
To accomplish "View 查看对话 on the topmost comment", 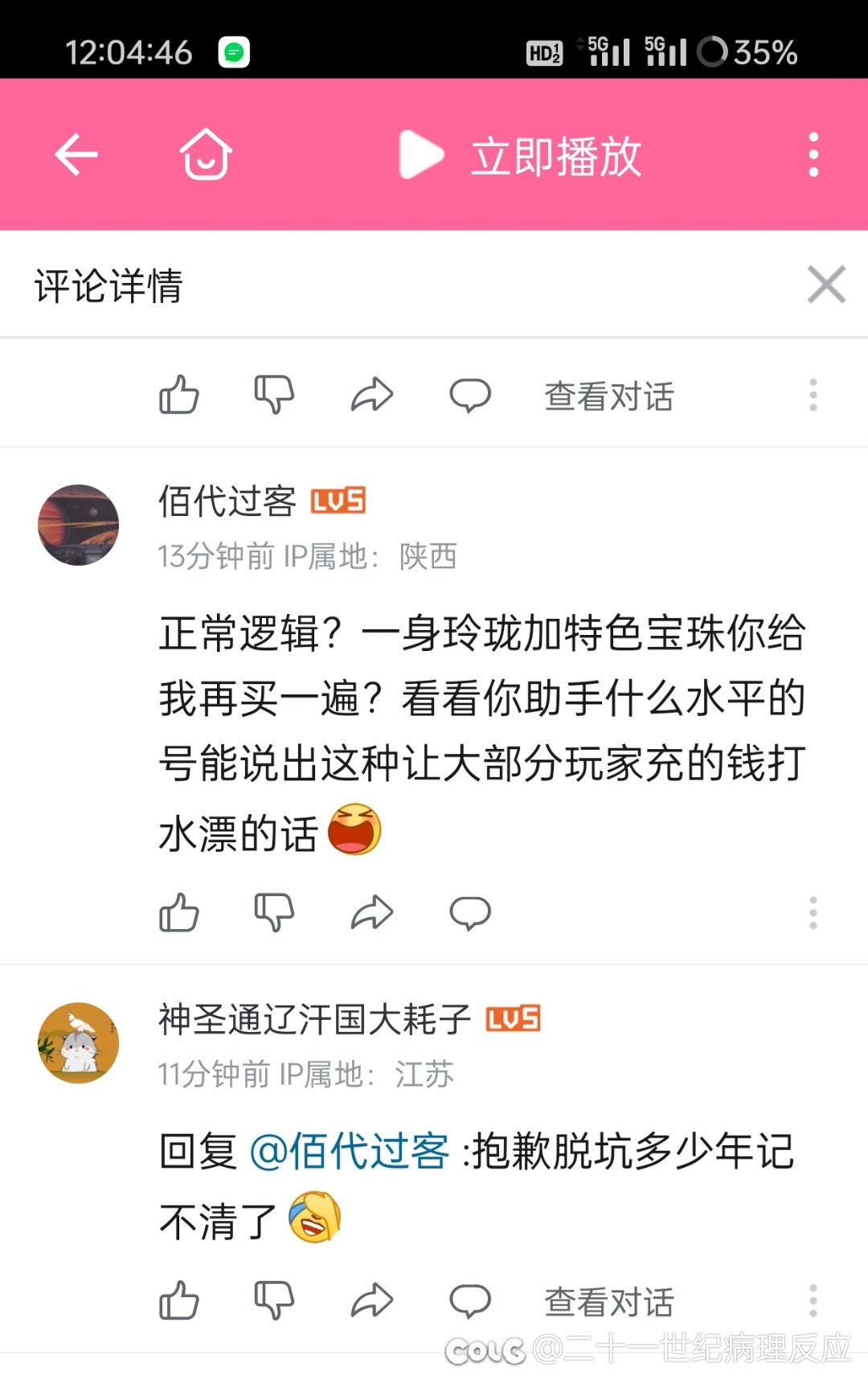I will pos(609,396).
